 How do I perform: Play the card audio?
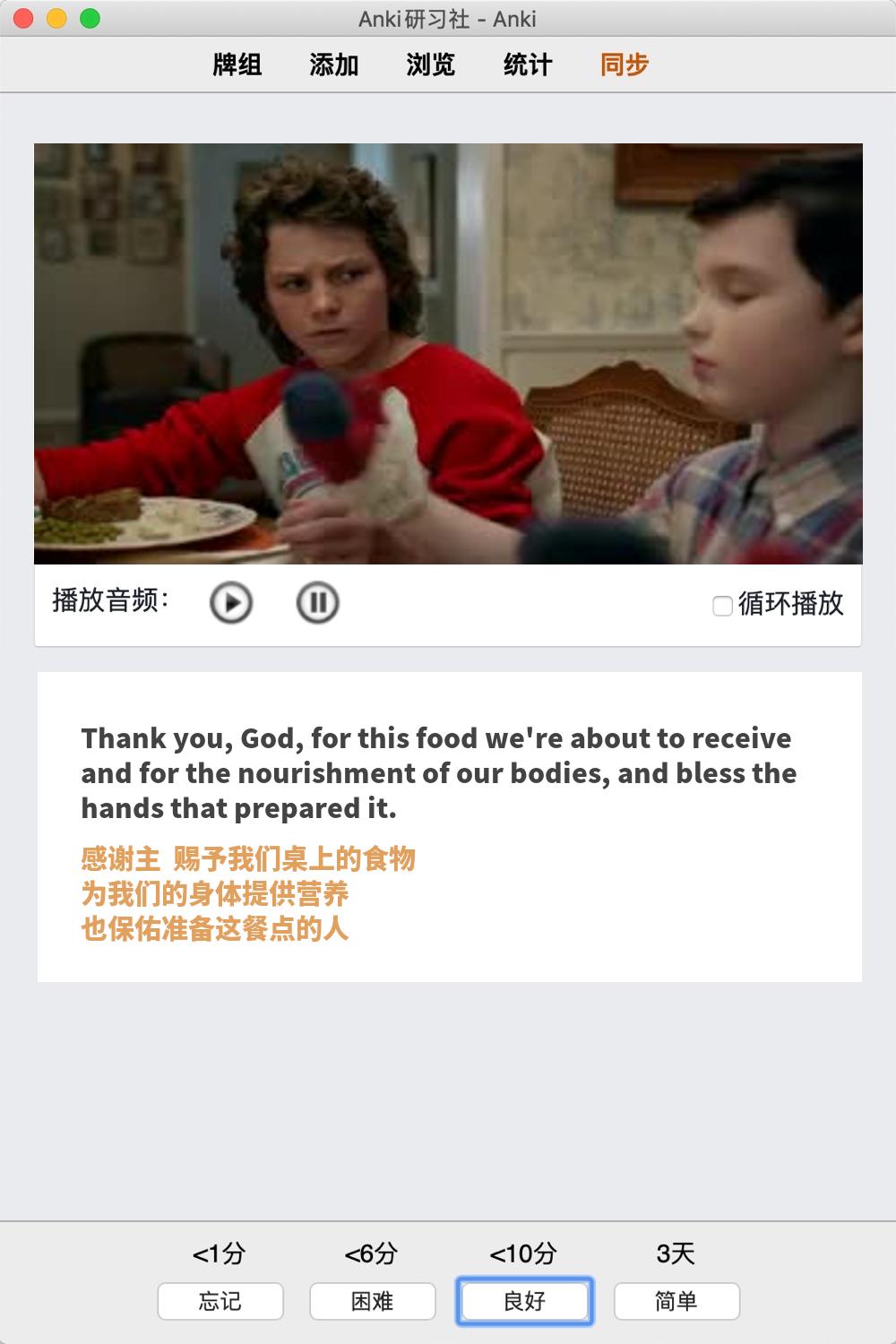click(x=231, y=602)
